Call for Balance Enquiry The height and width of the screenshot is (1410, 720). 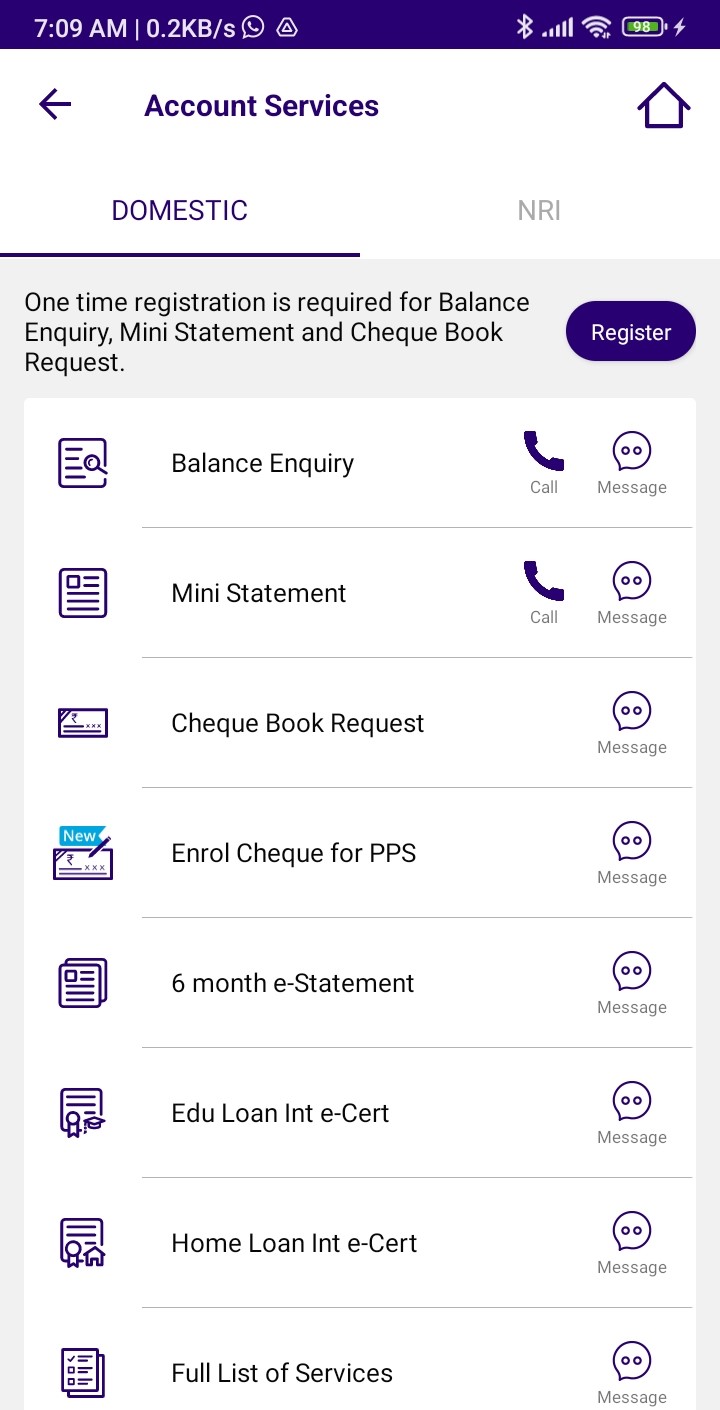pyautogui.click(x=544, y=462)
